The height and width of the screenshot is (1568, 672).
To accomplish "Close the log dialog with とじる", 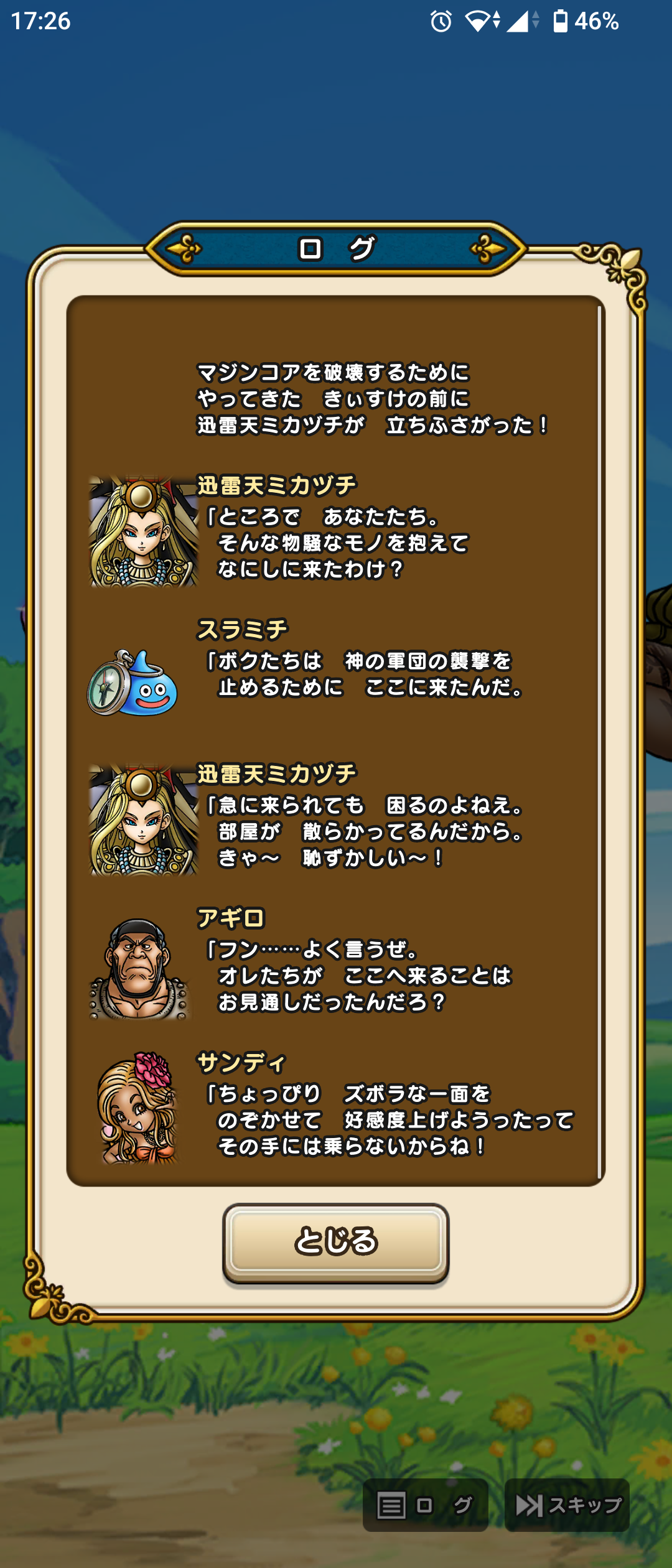I will pos(336,1242).
